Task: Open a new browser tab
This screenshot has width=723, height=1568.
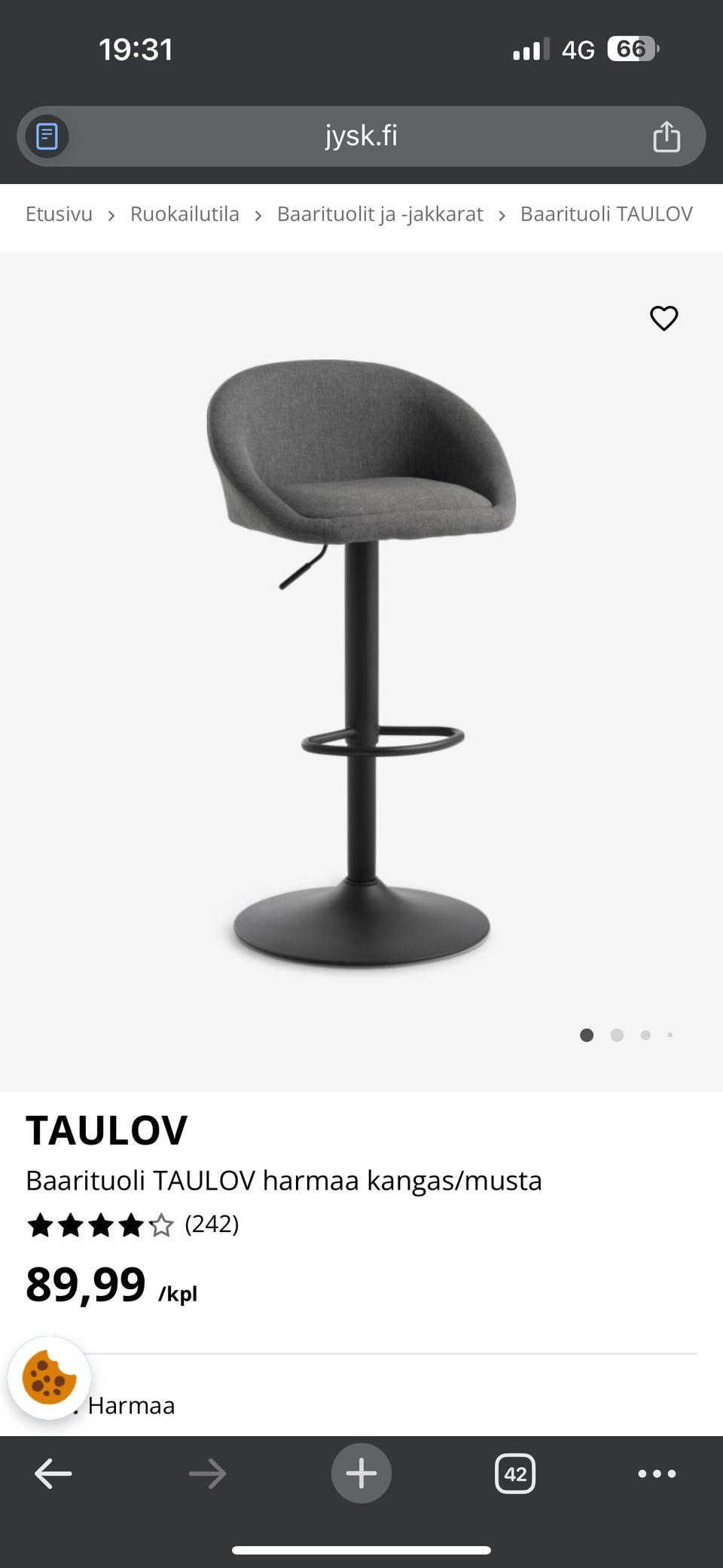Action: pyautogui.click(x=361, y=1473)
